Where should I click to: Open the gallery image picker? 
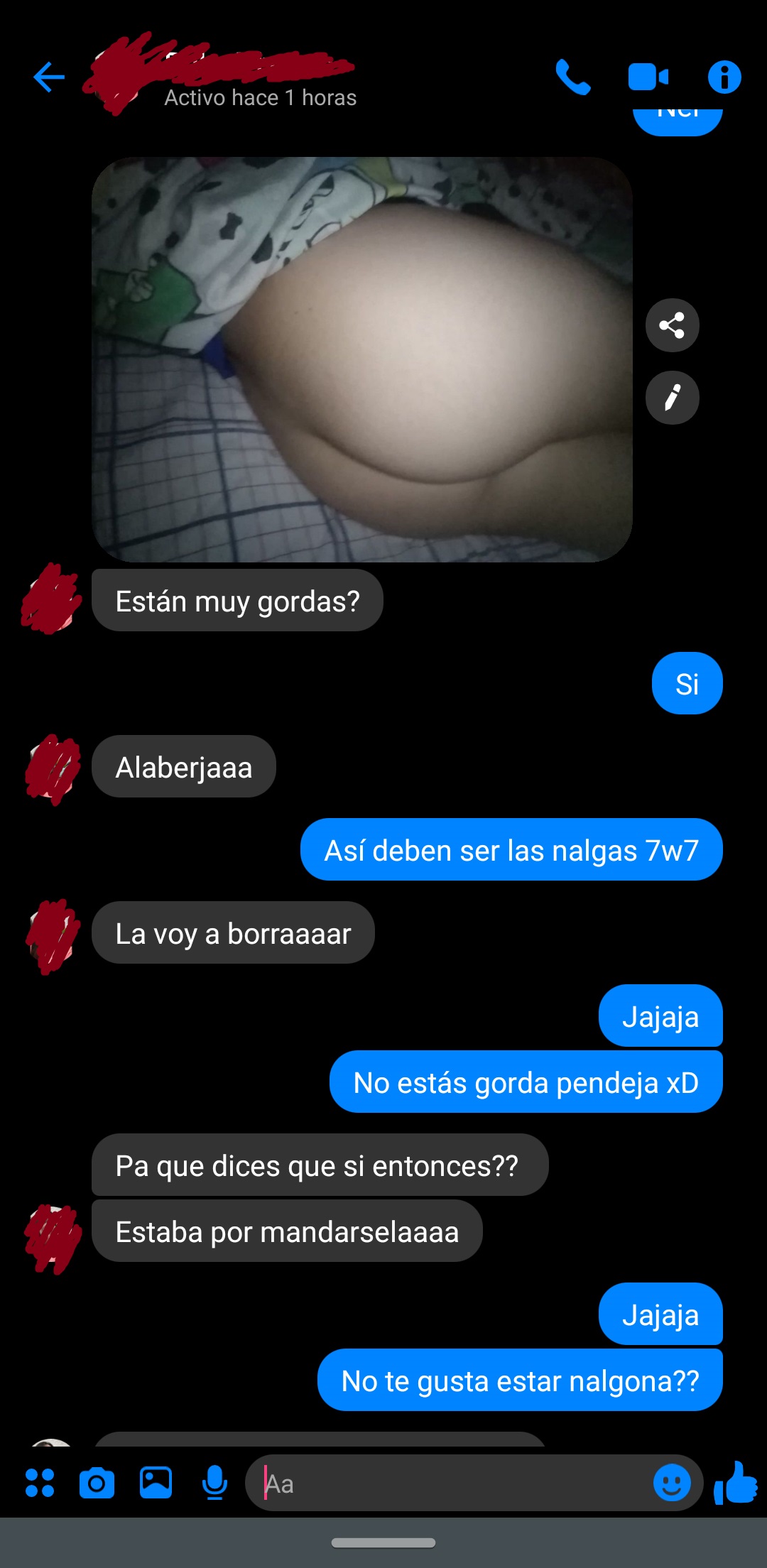[156, 1483]
